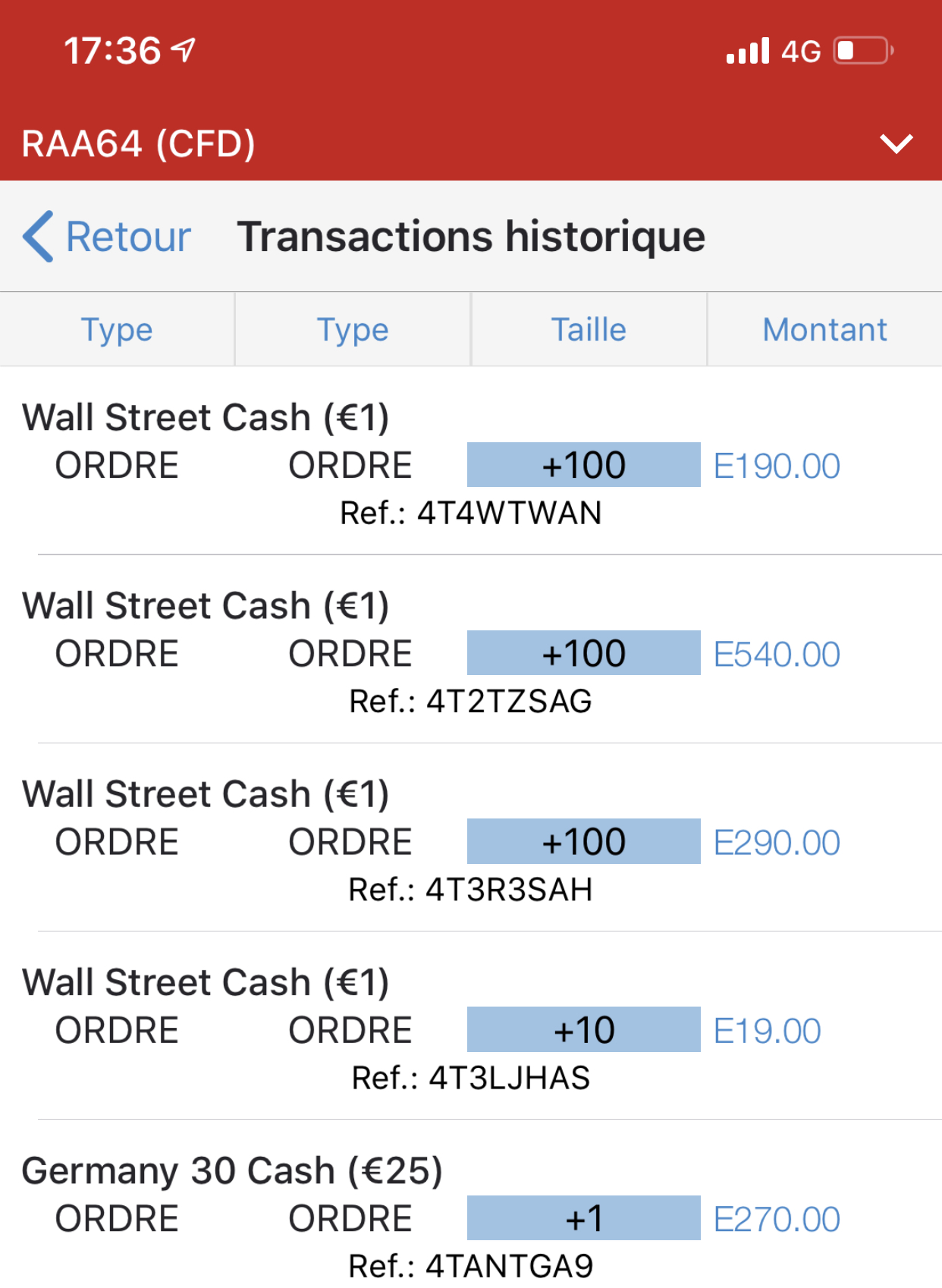This screenshot has height=1288, width=942.
Task: Select the transaction referenced 4T3LJHAS
Action: 470,1029
